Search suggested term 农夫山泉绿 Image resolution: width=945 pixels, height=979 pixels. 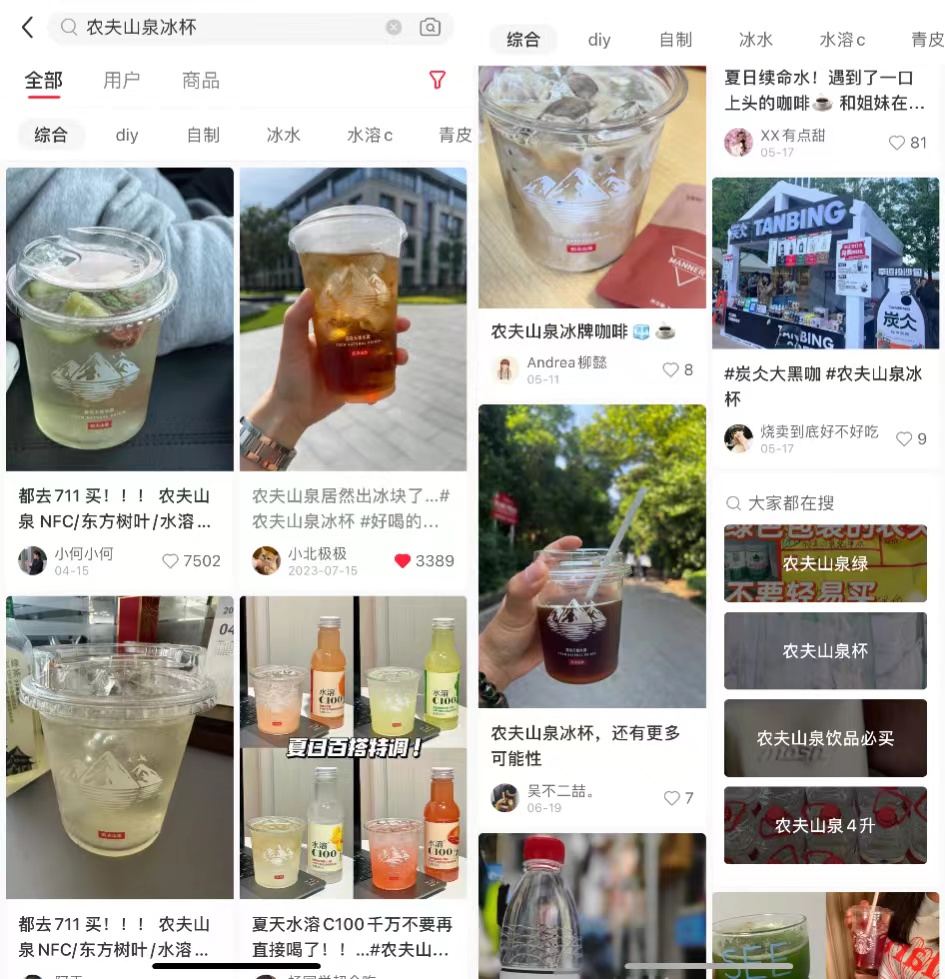click(825, 564)
